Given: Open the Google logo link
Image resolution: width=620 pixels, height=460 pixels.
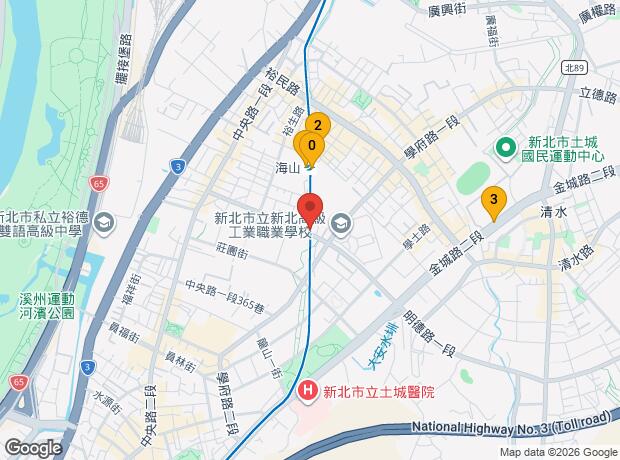Looking at the screenshot, I should [33, 449].
